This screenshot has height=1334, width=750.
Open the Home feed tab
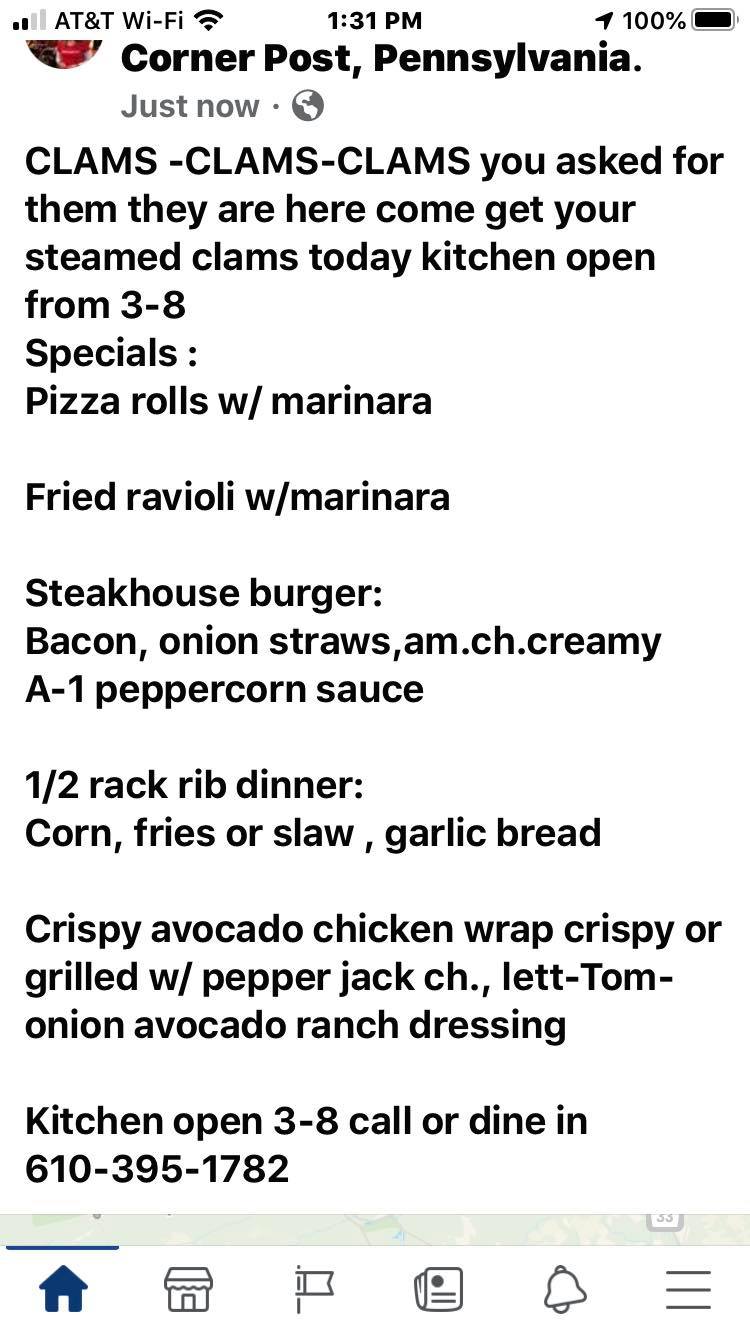pyautogui.click(x=62, y=1289)
